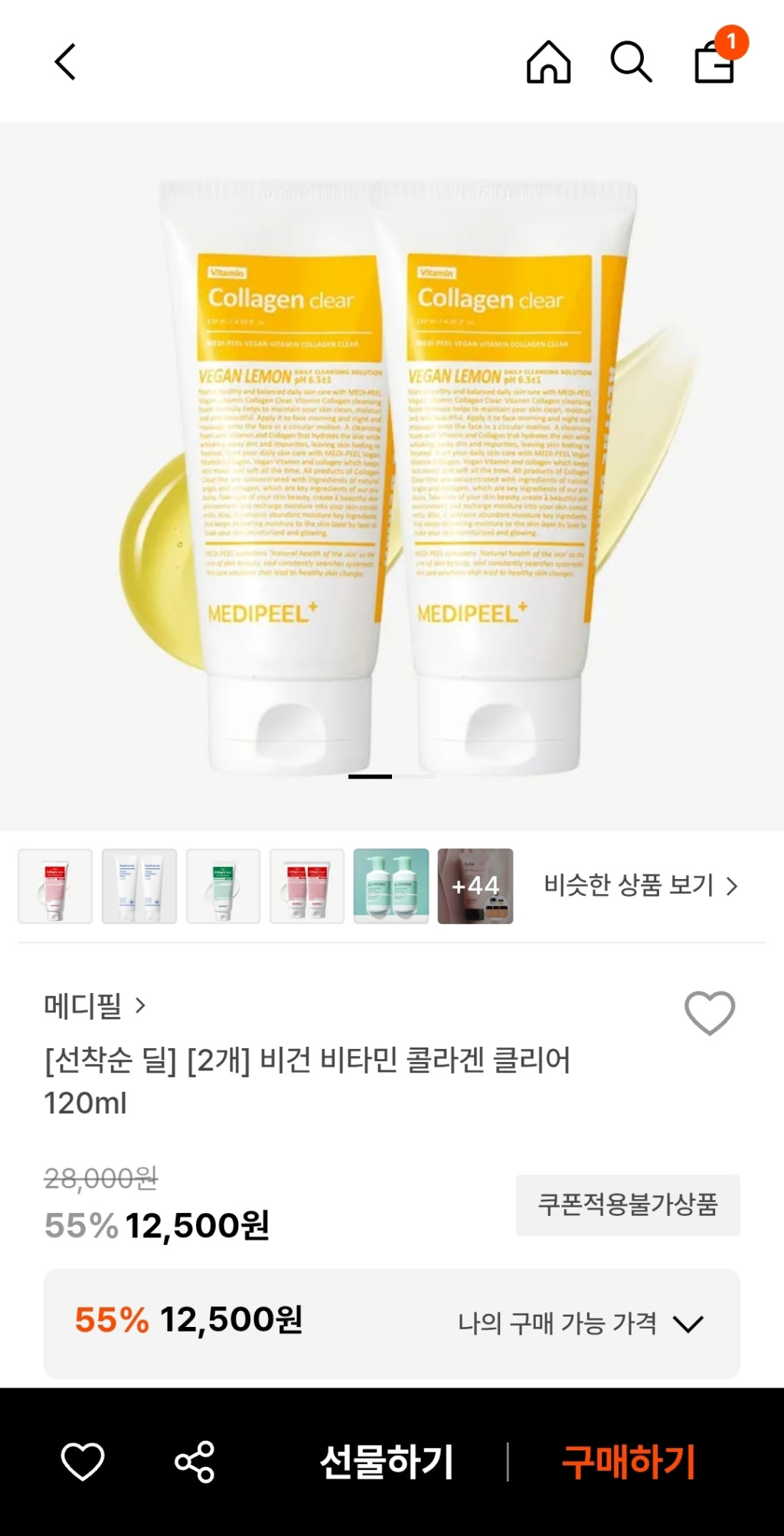Open the home icon
Screen dimensions: 784x1536
pyautogui.click(x=548, y=62)
